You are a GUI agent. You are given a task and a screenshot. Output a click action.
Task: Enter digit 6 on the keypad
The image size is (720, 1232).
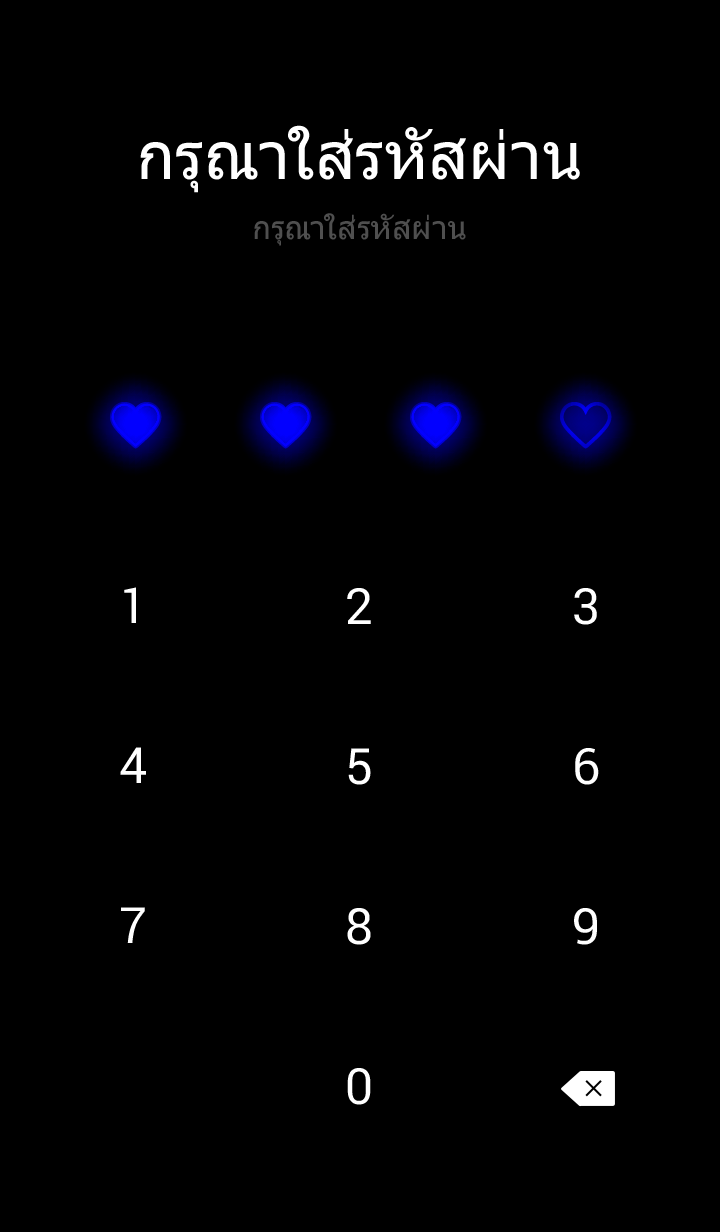point(586,767)
